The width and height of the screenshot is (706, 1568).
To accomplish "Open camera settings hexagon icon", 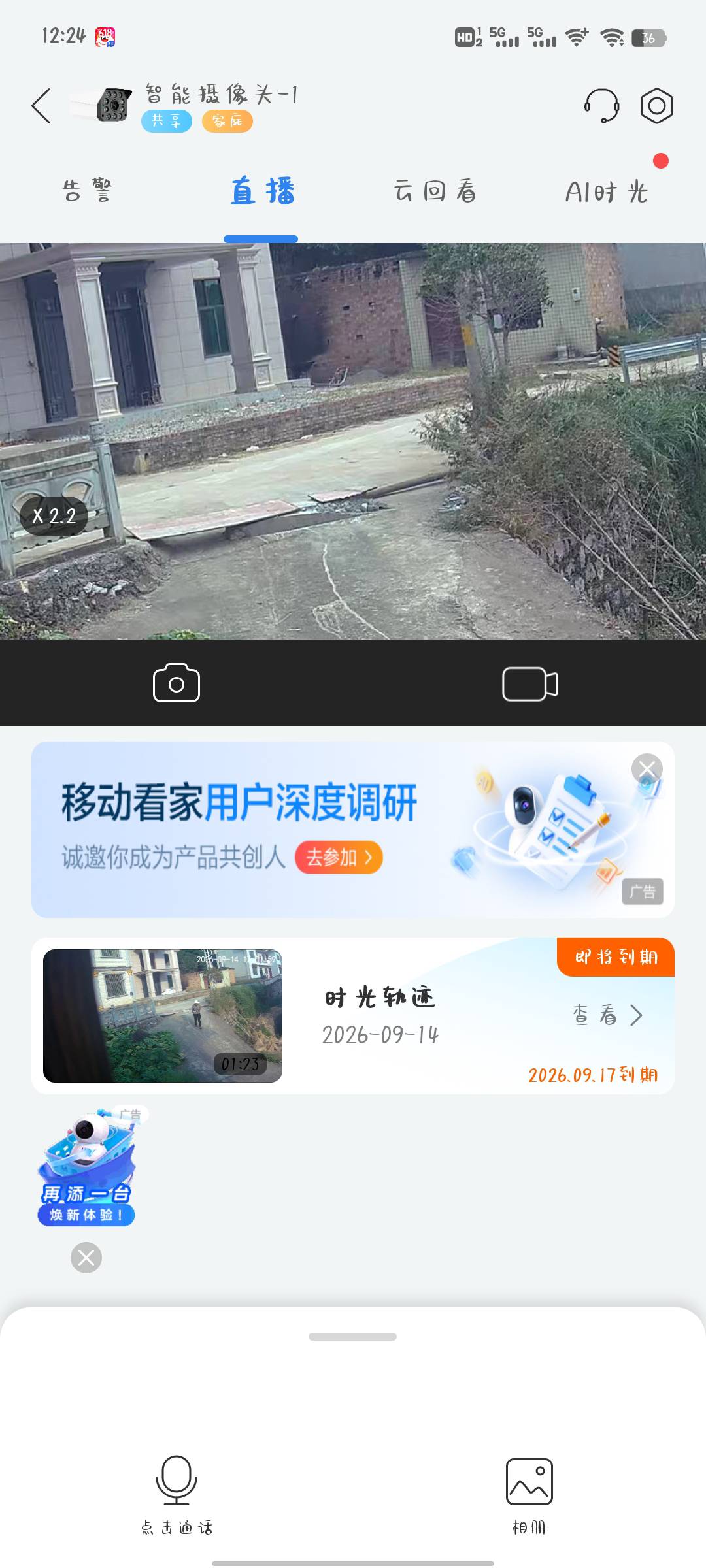I will [x=657, y=106].
